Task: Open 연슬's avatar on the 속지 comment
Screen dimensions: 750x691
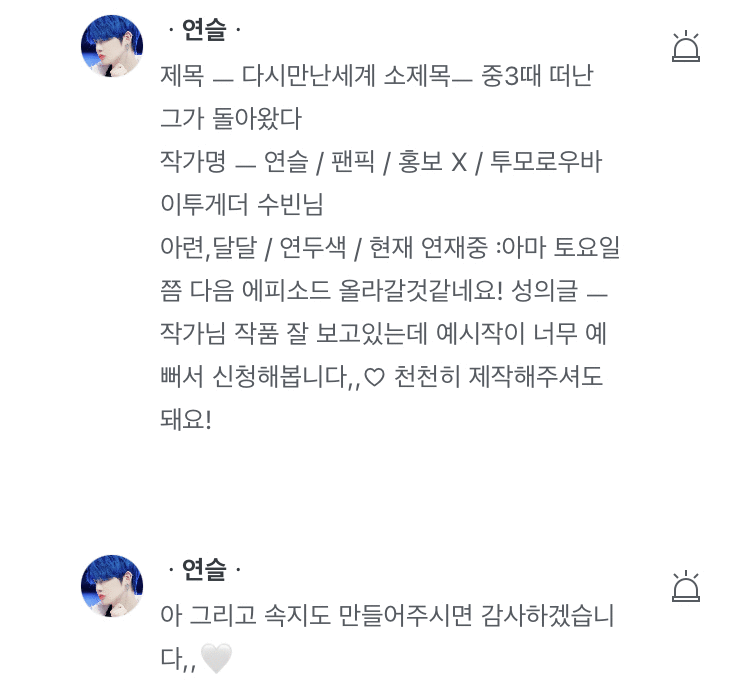Action: point(112,586)
